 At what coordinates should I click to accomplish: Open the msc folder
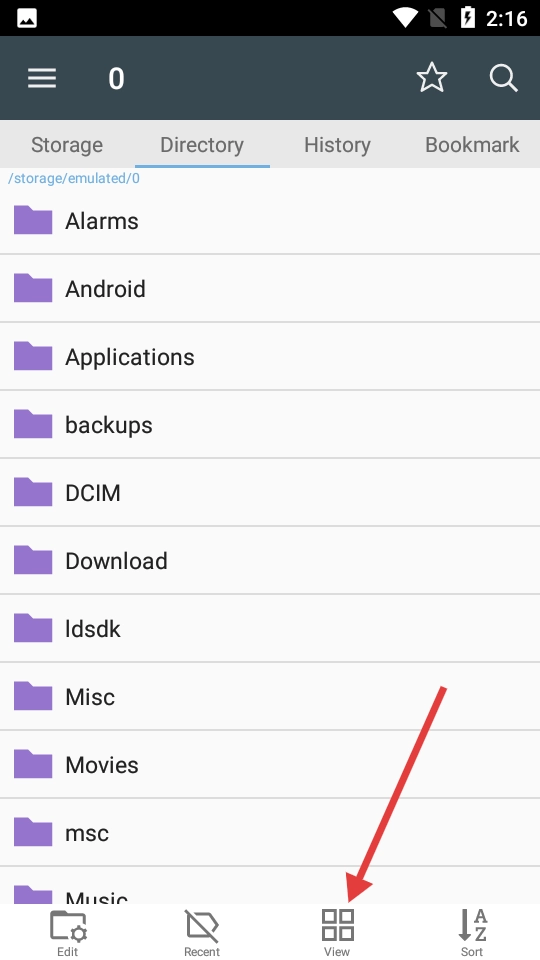coord(270,832)
